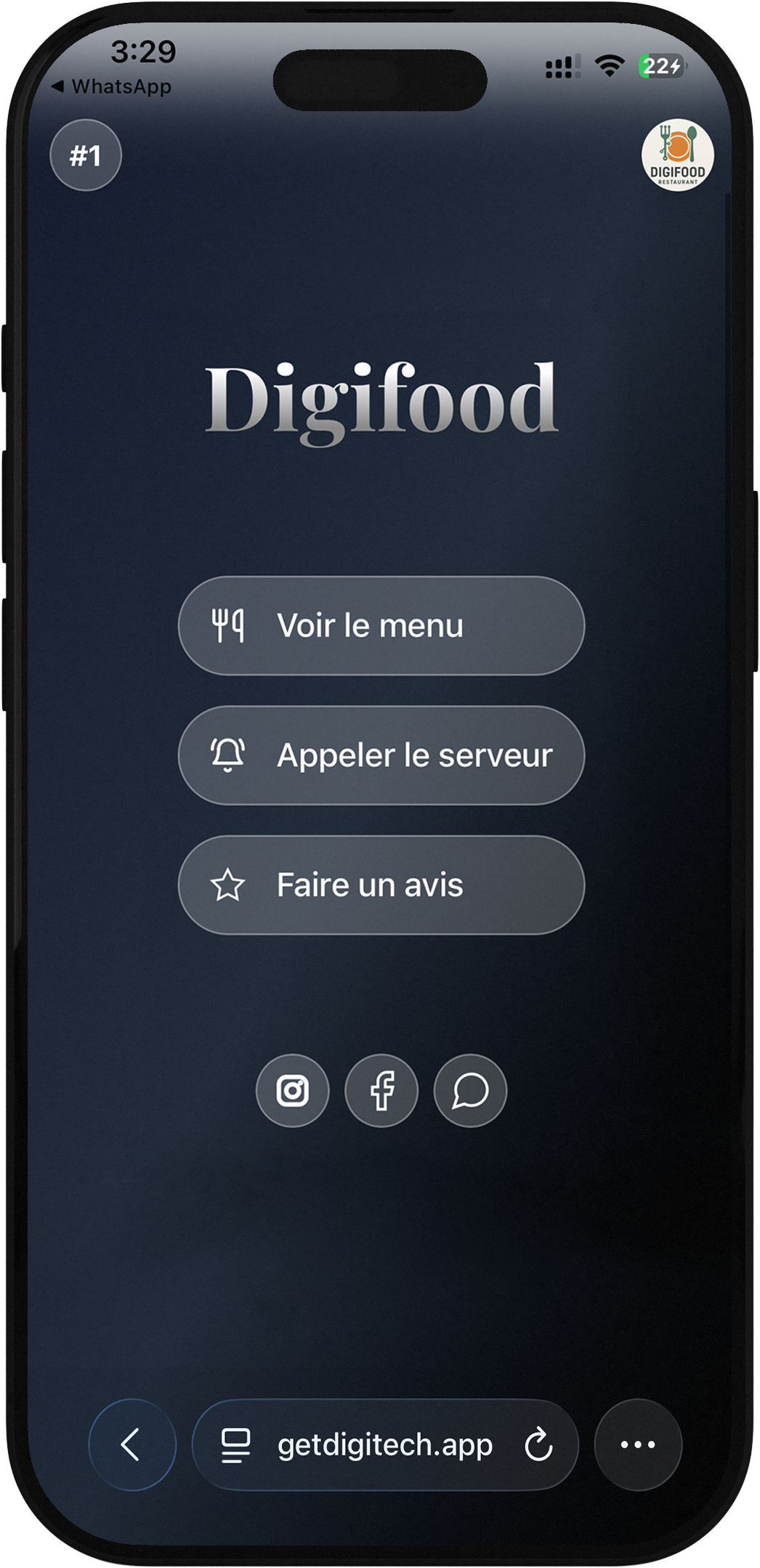Open the restaurant's Instagram page

point(292,1090)
